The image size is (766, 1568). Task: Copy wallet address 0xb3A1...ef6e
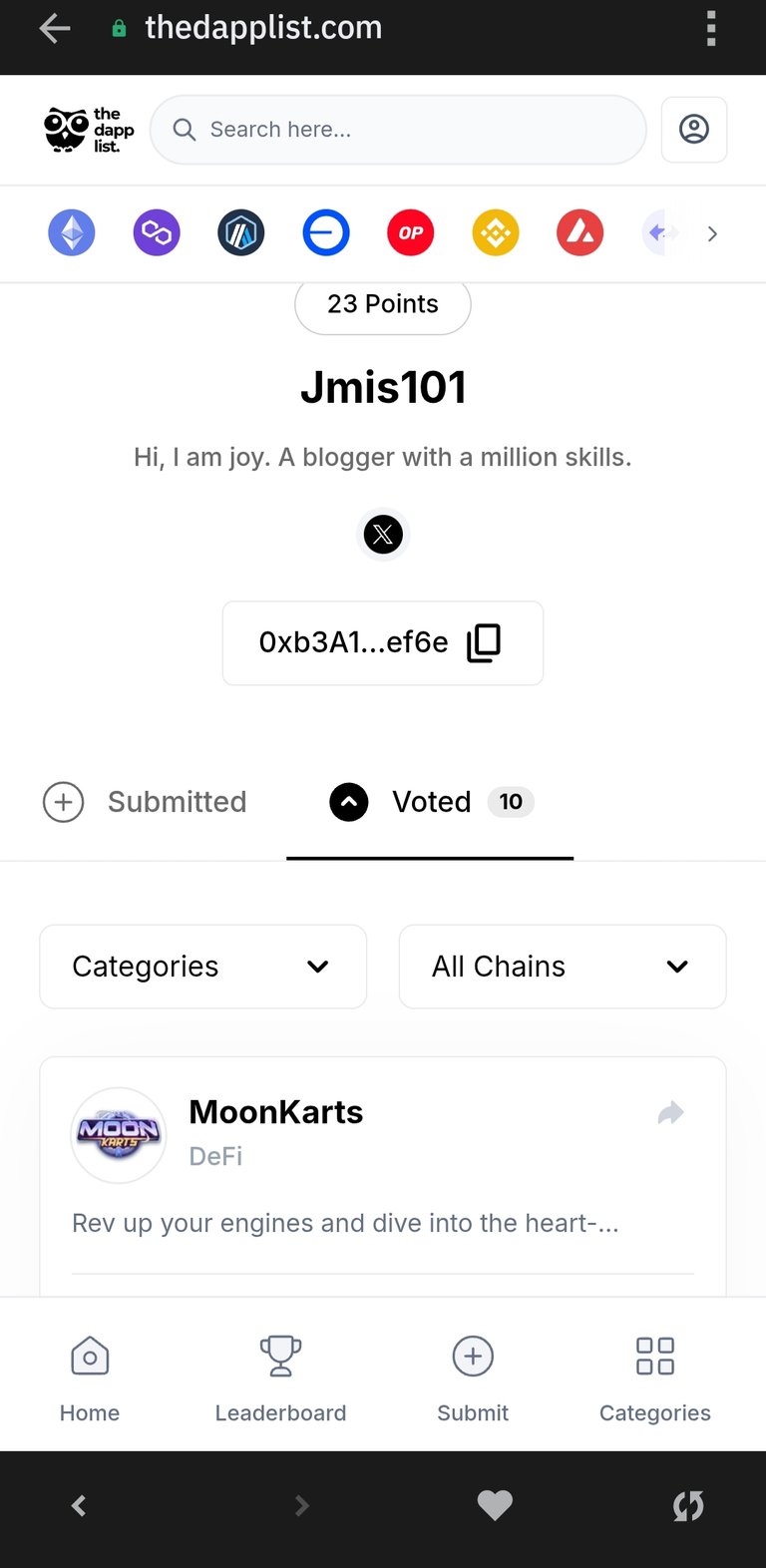(484, 642)
